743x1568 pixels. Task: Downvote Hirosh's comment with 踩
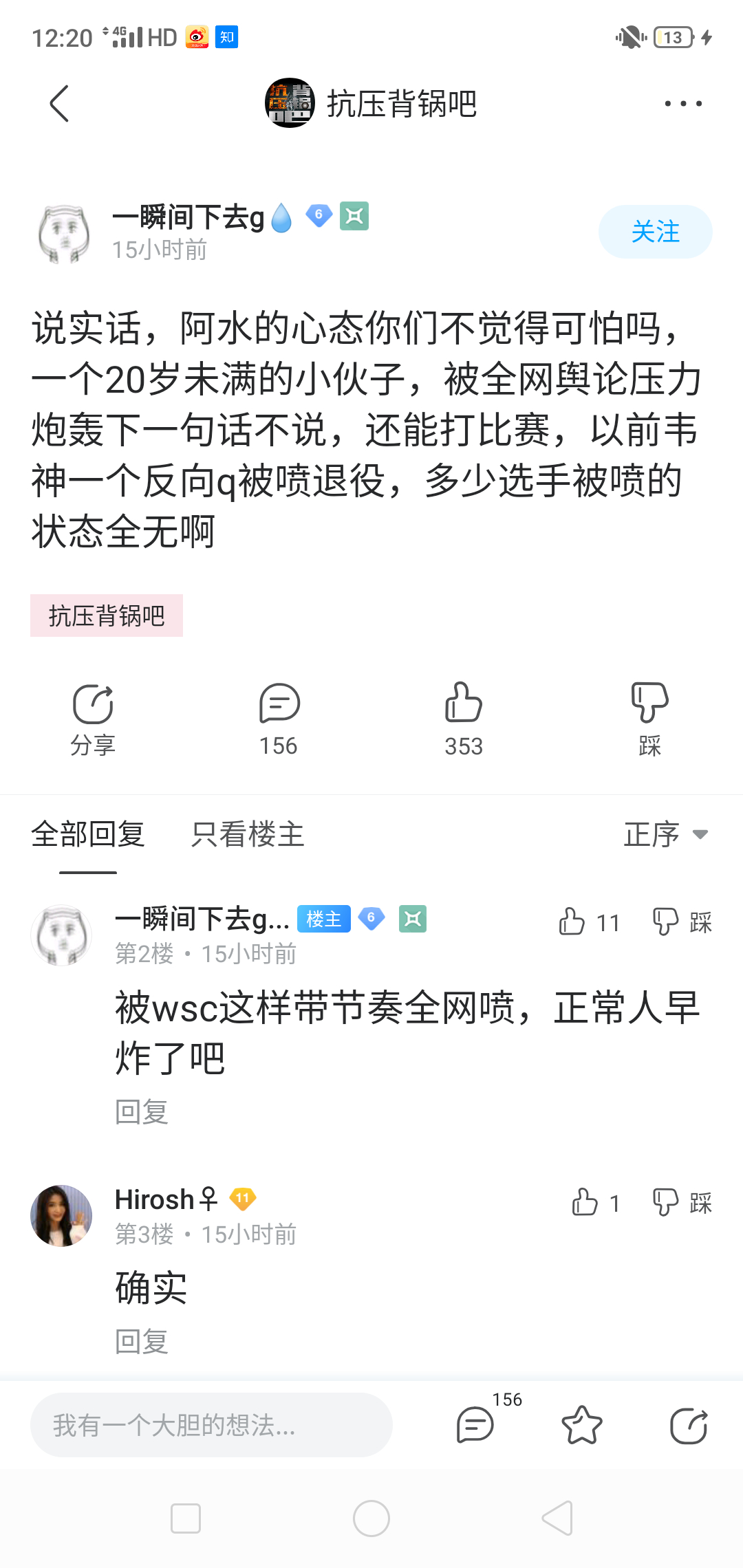click(x=681, y=1203)
